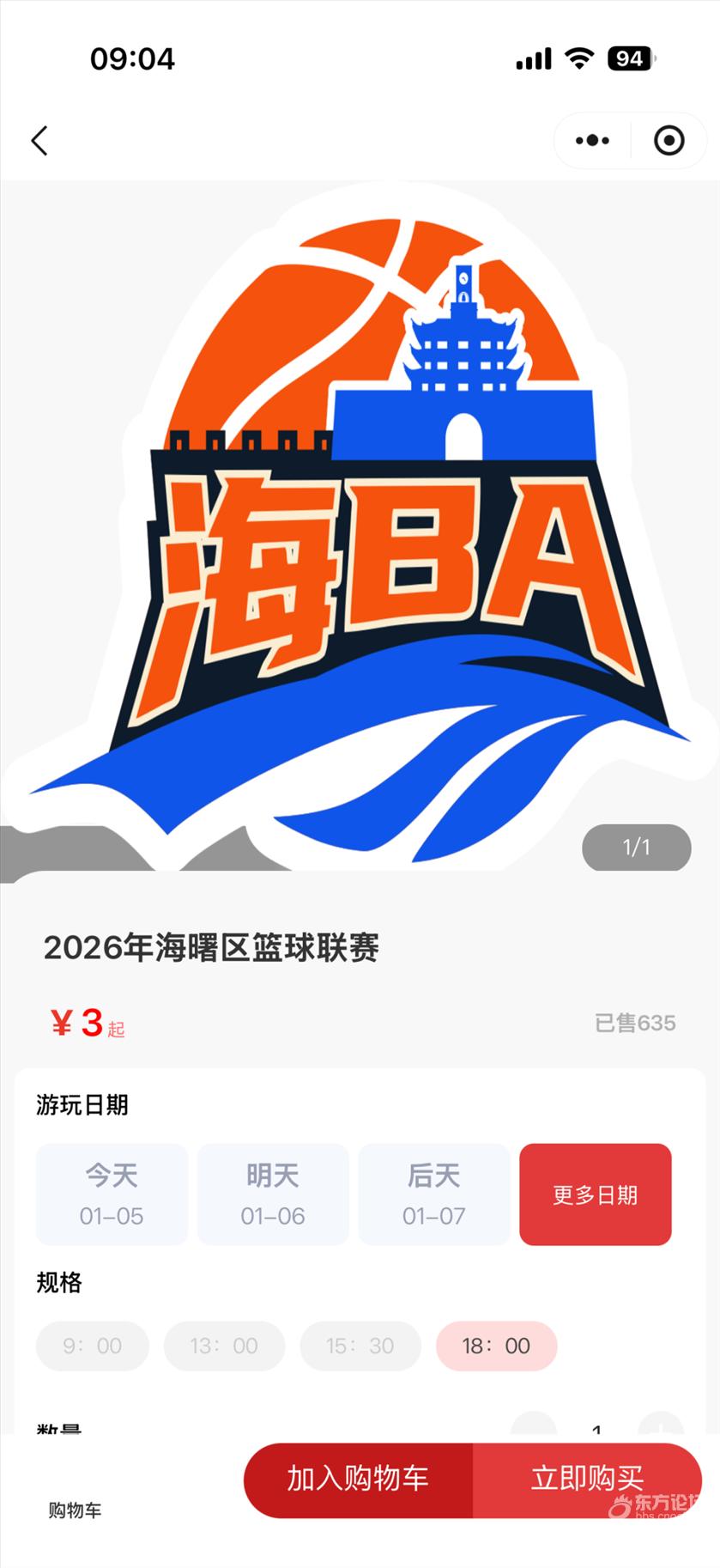
Task: Buy now with 立即购买
Action: coord(587,1480)
